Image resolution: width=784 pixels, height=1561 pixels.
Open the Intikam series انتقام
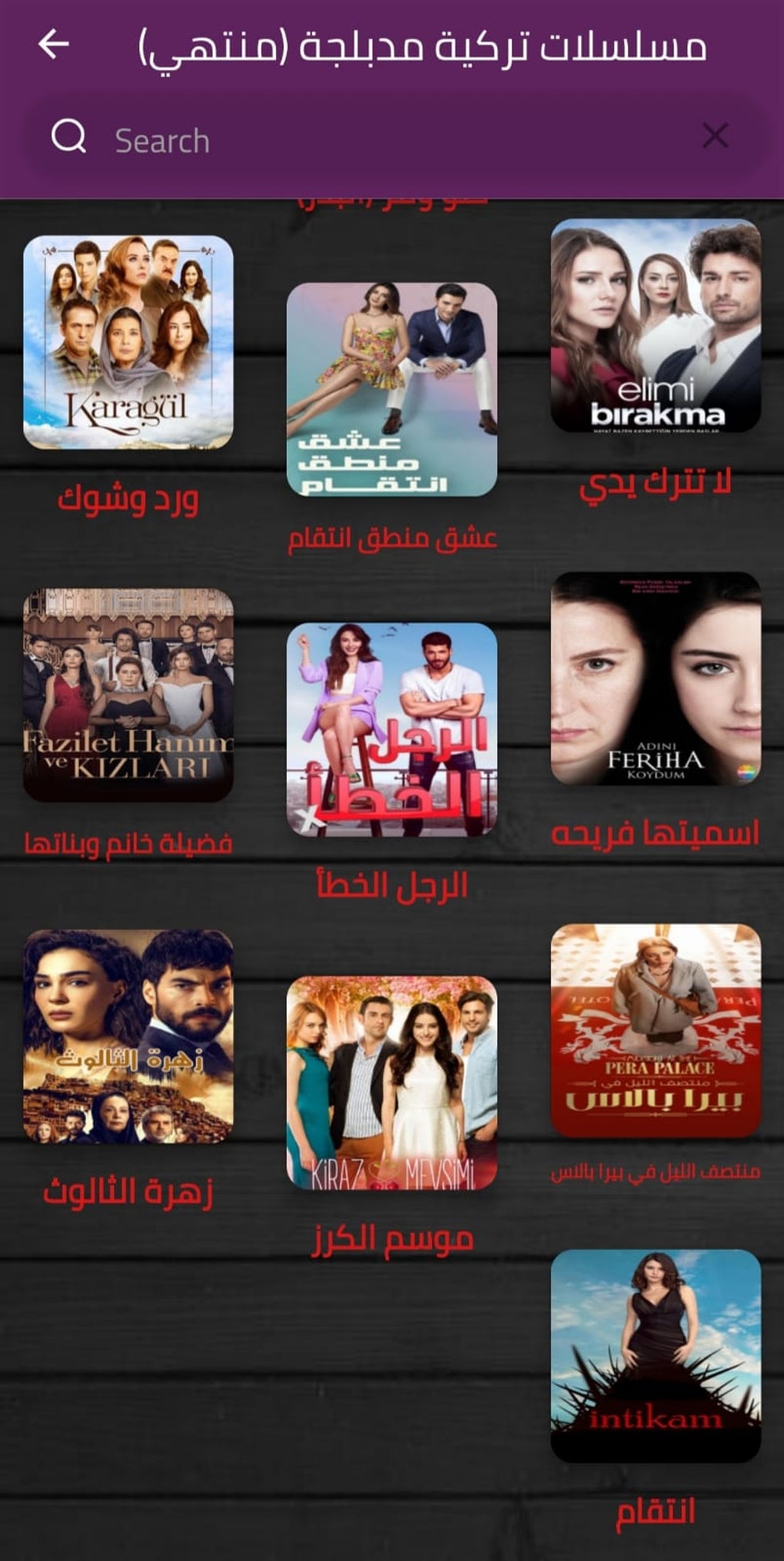[656, 1356]
